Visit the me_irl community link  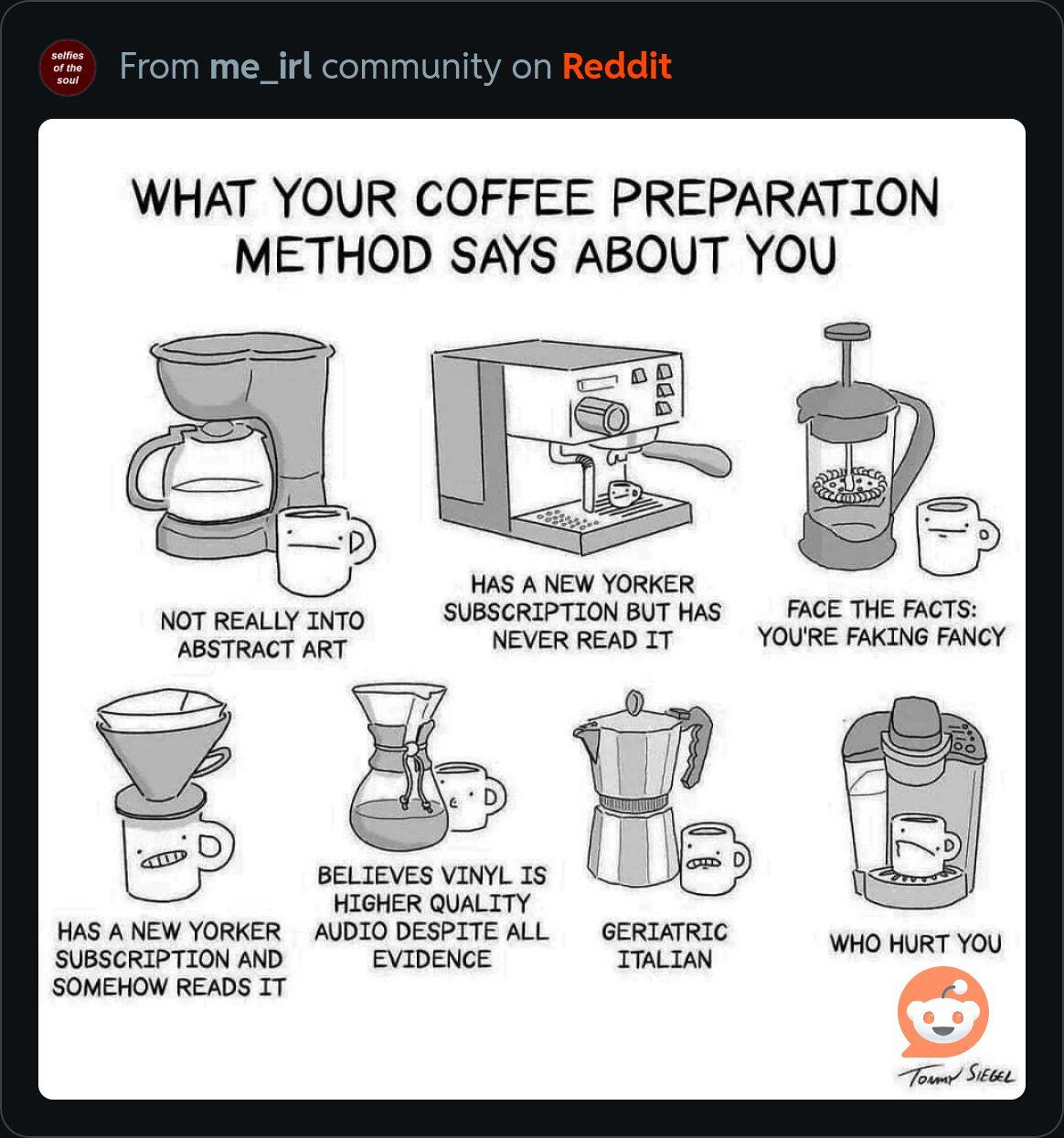pos(261,66)
